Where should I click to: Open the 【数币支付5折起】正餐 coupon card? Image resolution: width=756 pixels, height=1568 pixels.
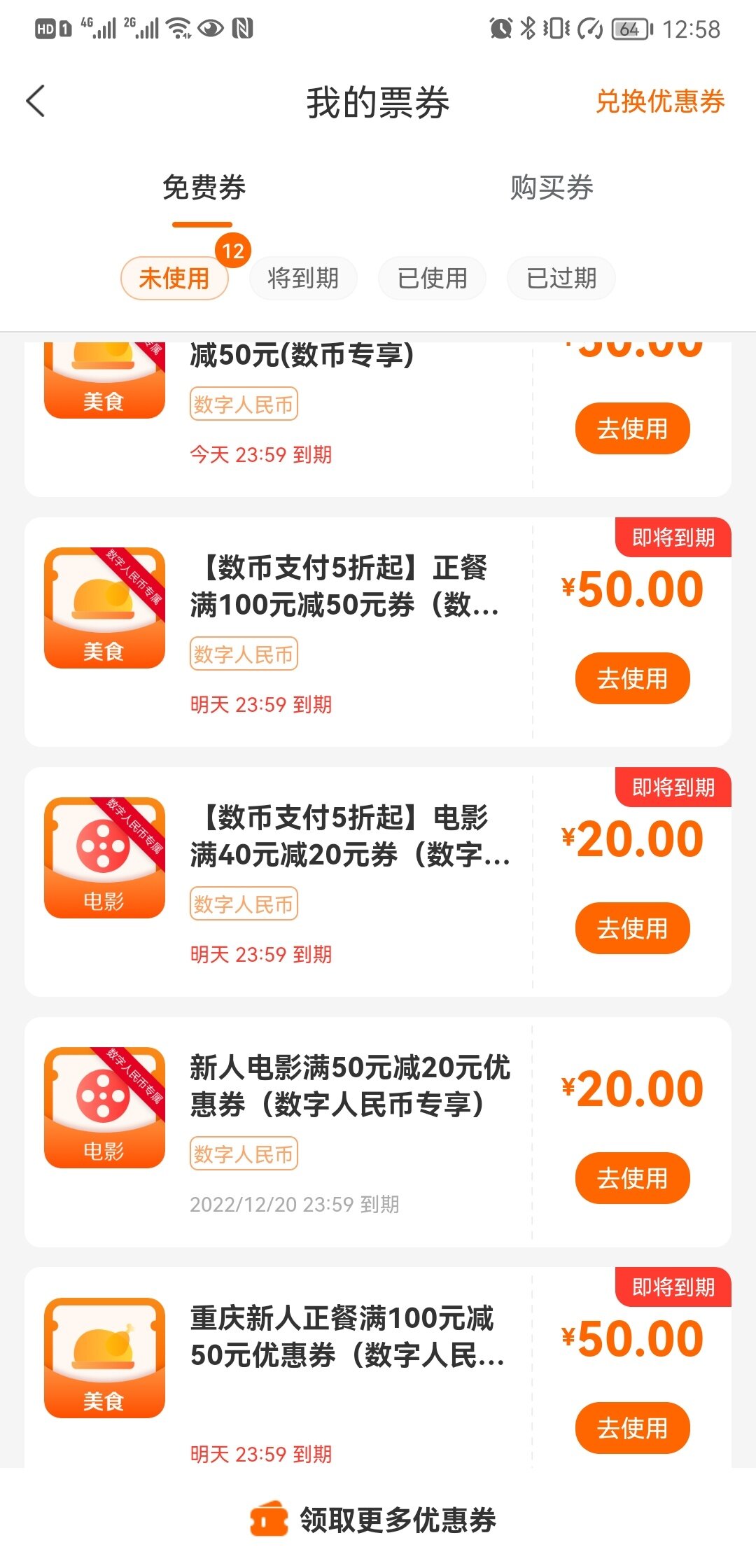378,632
